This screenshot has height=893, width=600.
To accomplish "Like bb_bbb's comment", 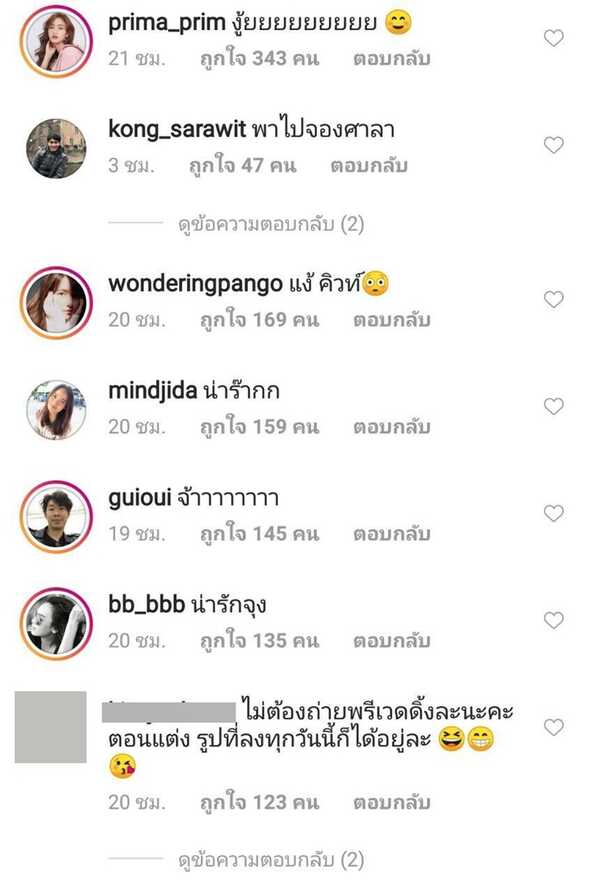I will (553, 621).
